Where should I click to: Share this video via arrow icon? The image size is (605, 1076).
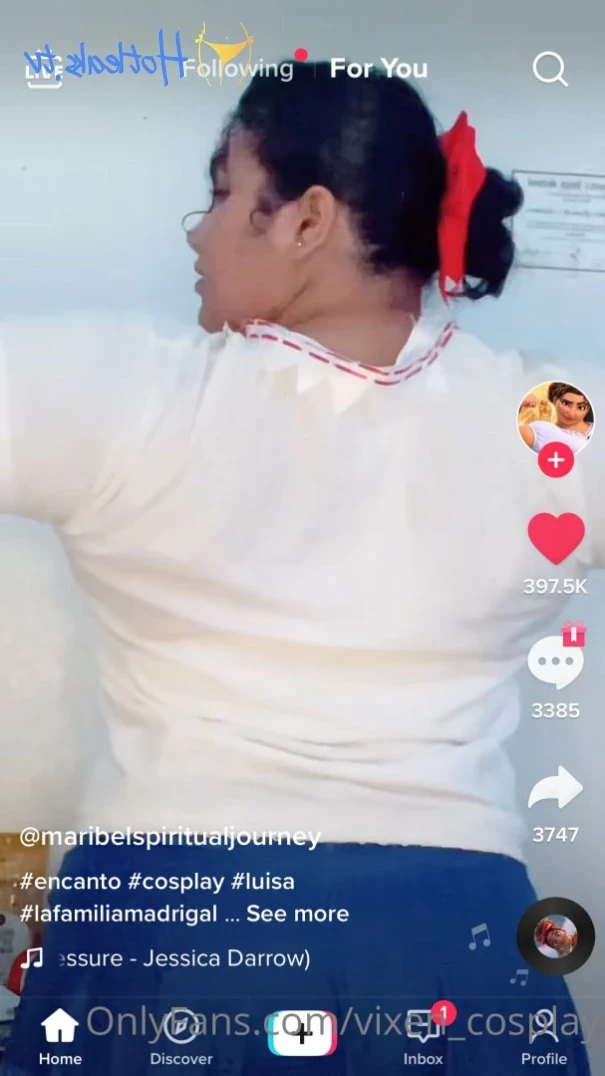555,789
